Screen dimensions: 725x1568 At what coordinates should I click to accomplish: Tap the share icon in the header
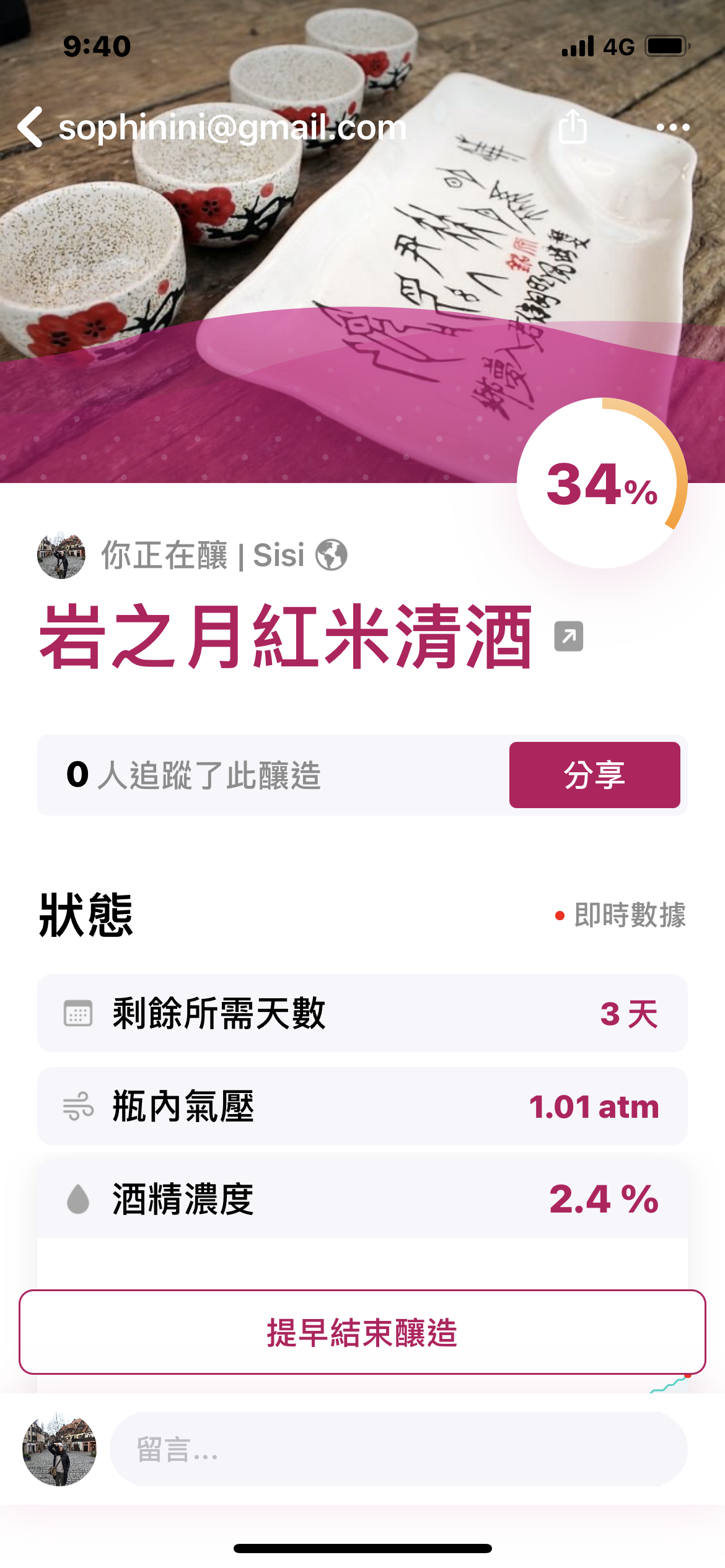[x=573, y=127]
